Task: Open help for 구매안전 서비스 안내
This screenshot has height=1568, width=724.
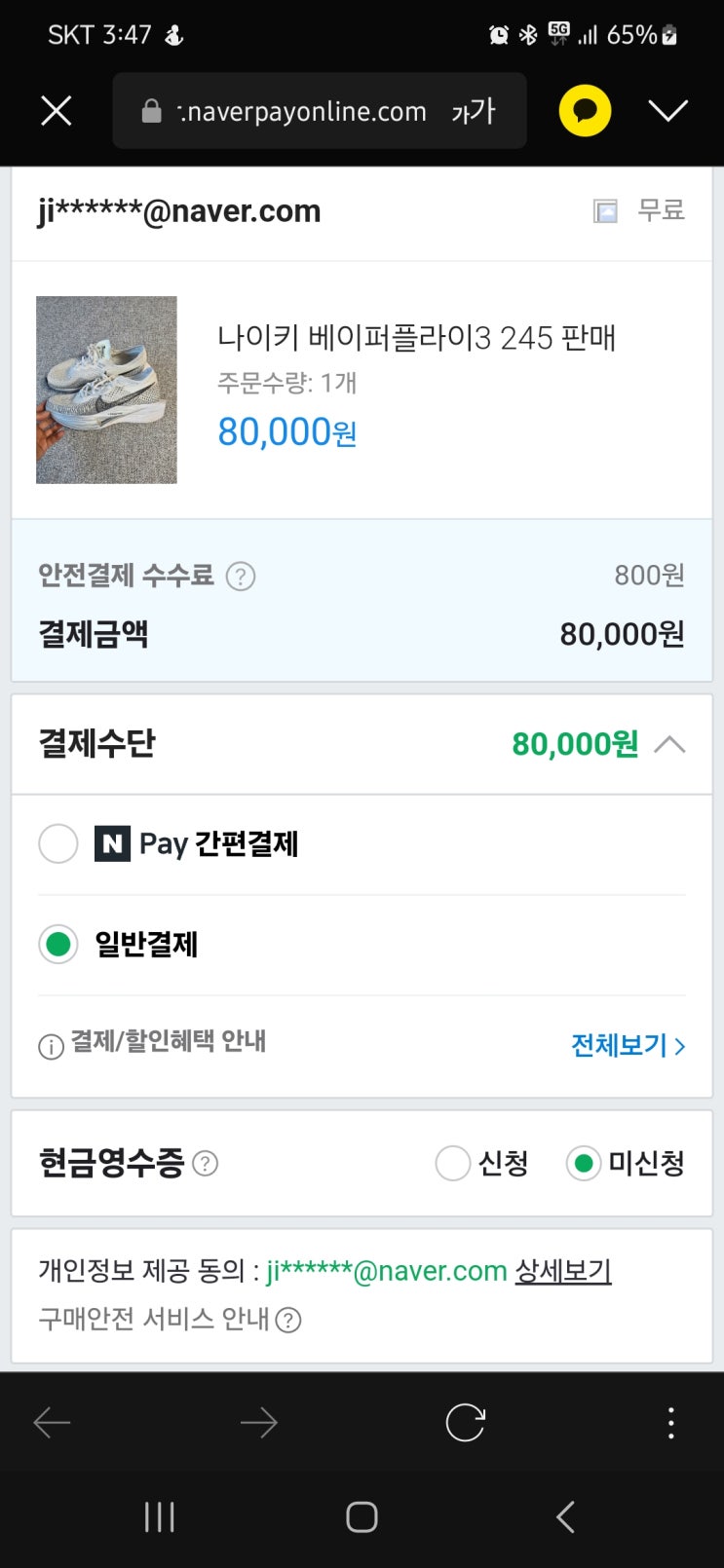Action: pos(288,1320)
